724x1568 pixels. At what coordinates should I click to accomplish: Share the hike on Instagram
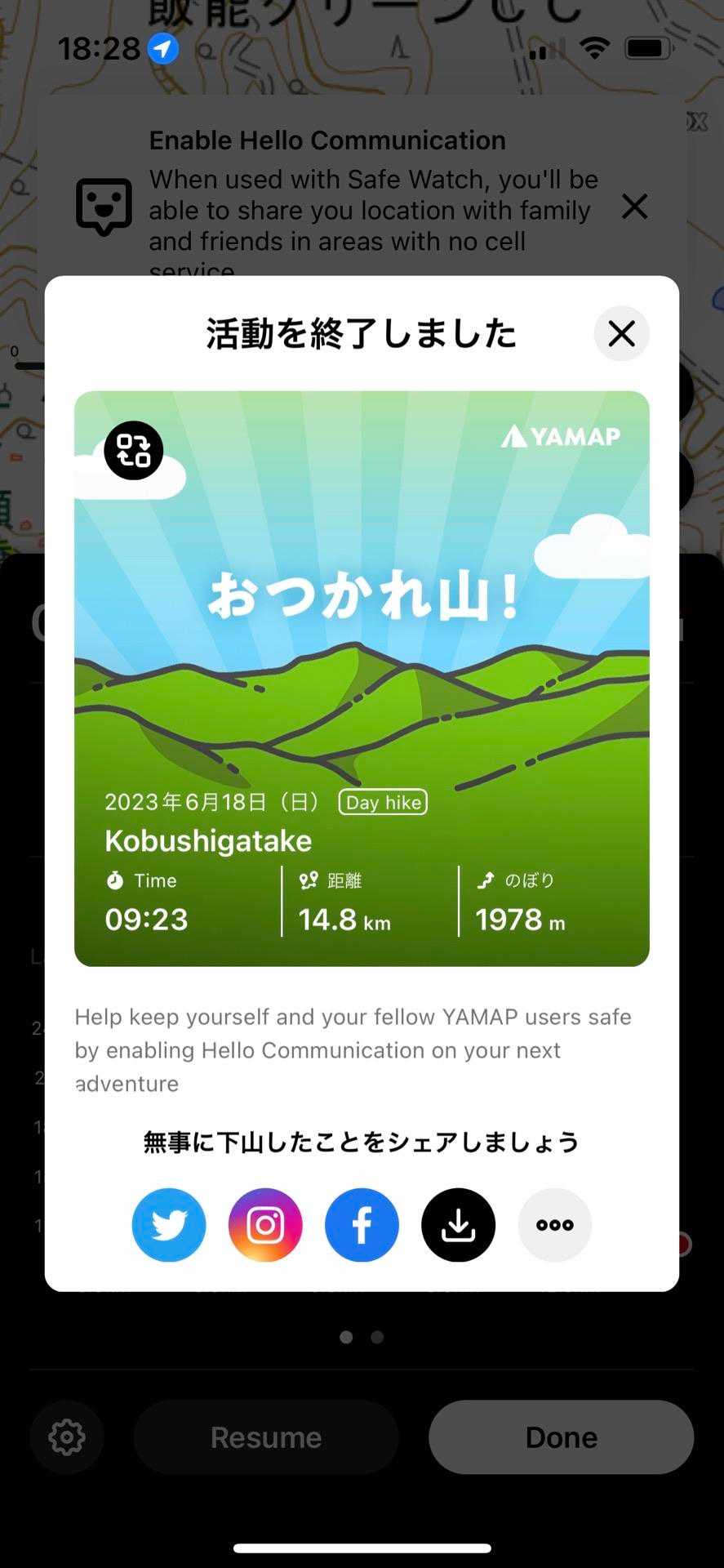[265, 1224]
